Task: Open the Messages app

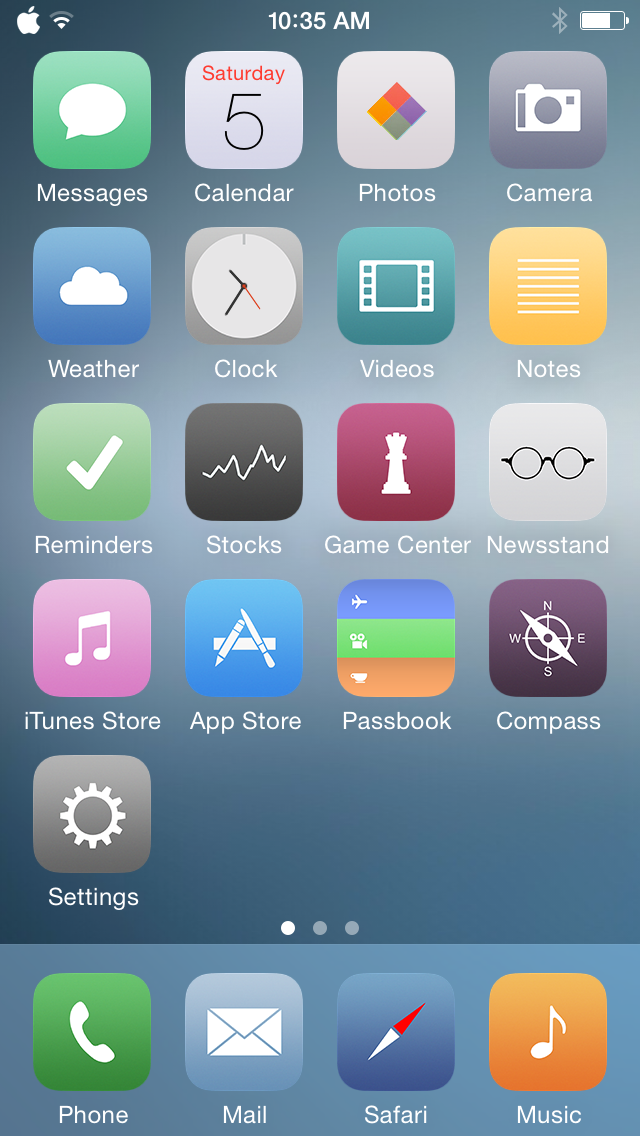Action: [x=92, y=110]
